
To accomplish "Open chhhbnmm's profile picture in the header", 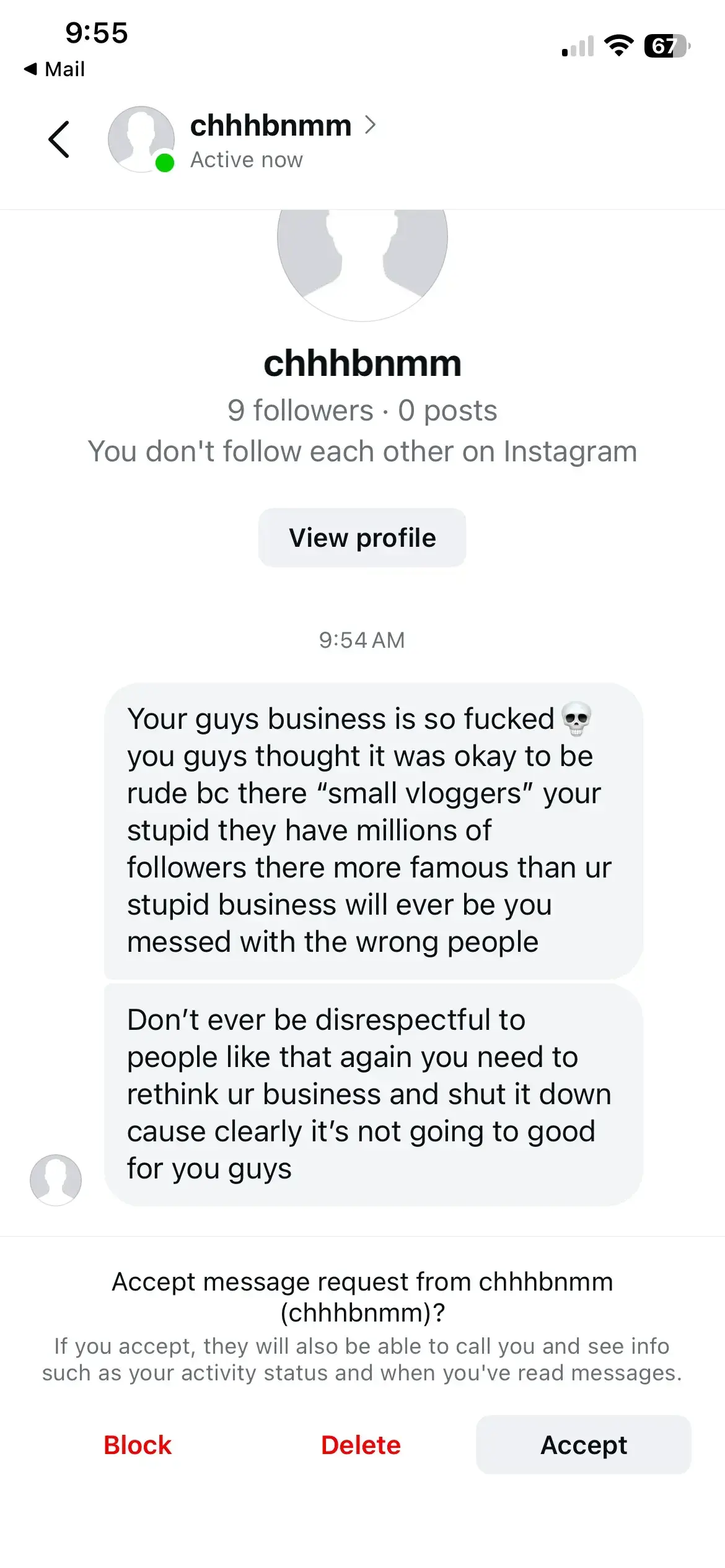I will point(141,139).
